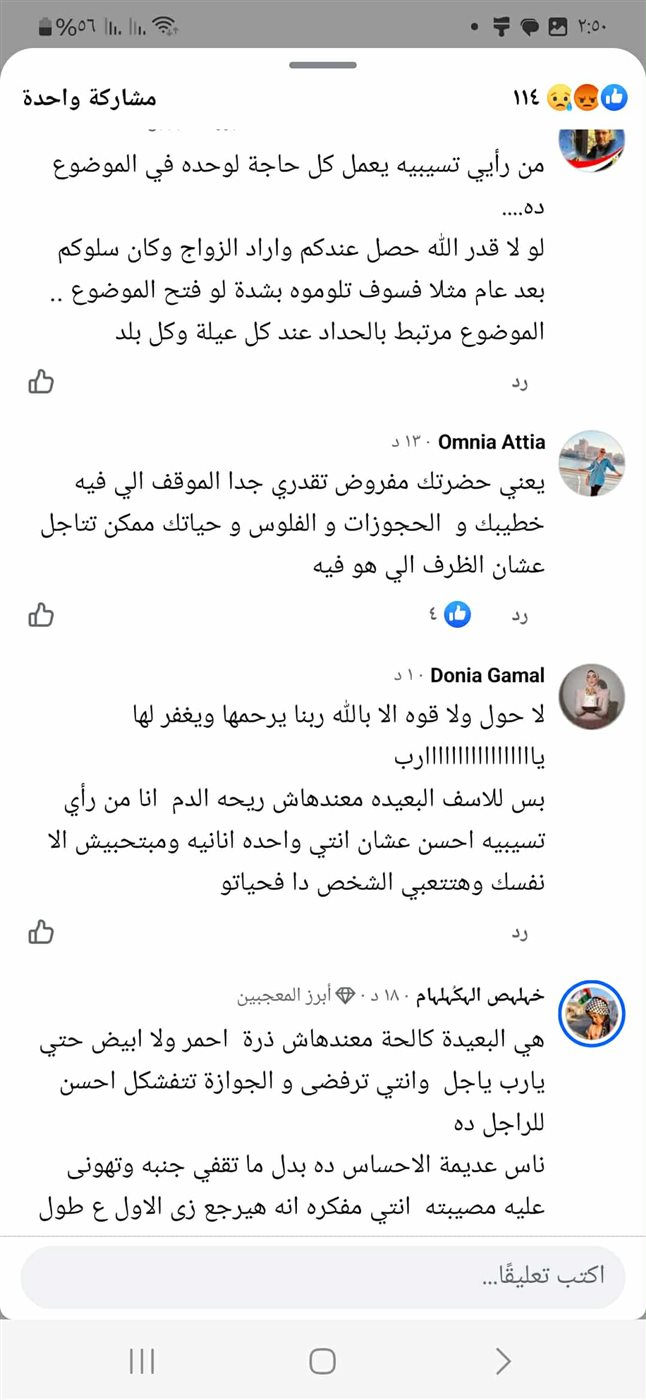
Task: View reactions on Omnia Attia's comment
Action: coord(450,614)
